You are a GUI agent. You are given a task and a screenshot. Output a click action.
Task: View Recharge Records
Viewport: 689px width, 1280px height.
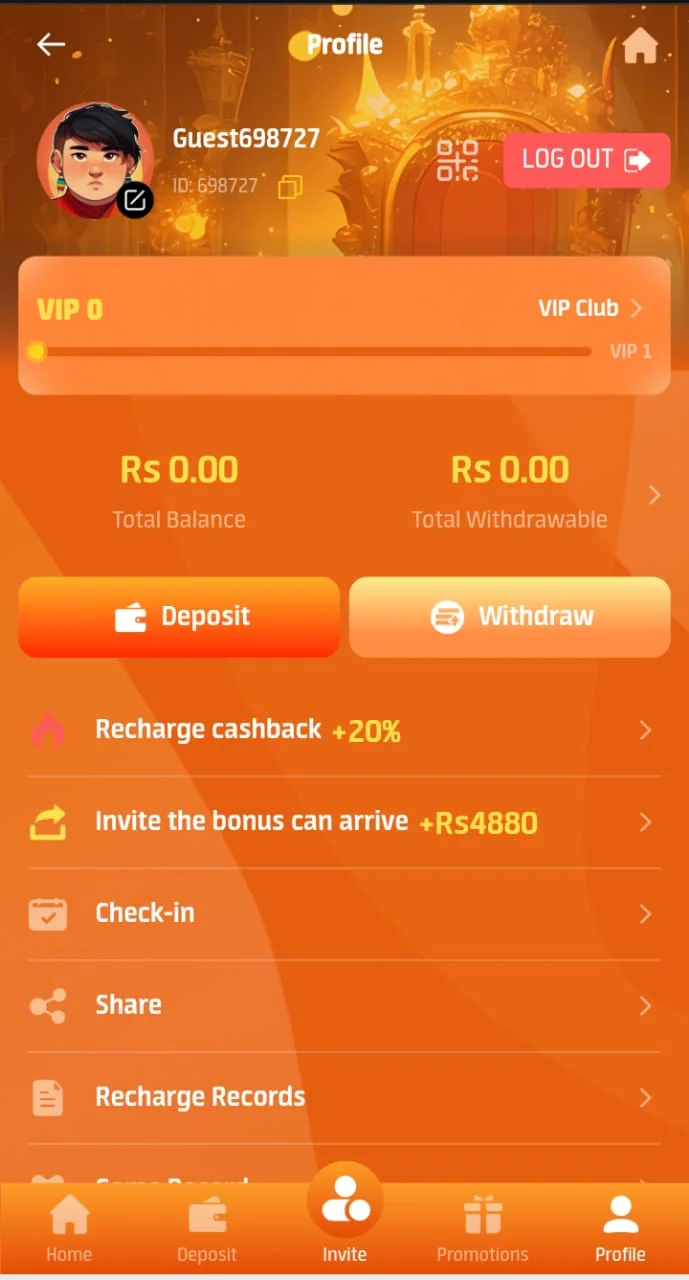click(x=344, y=1098)
